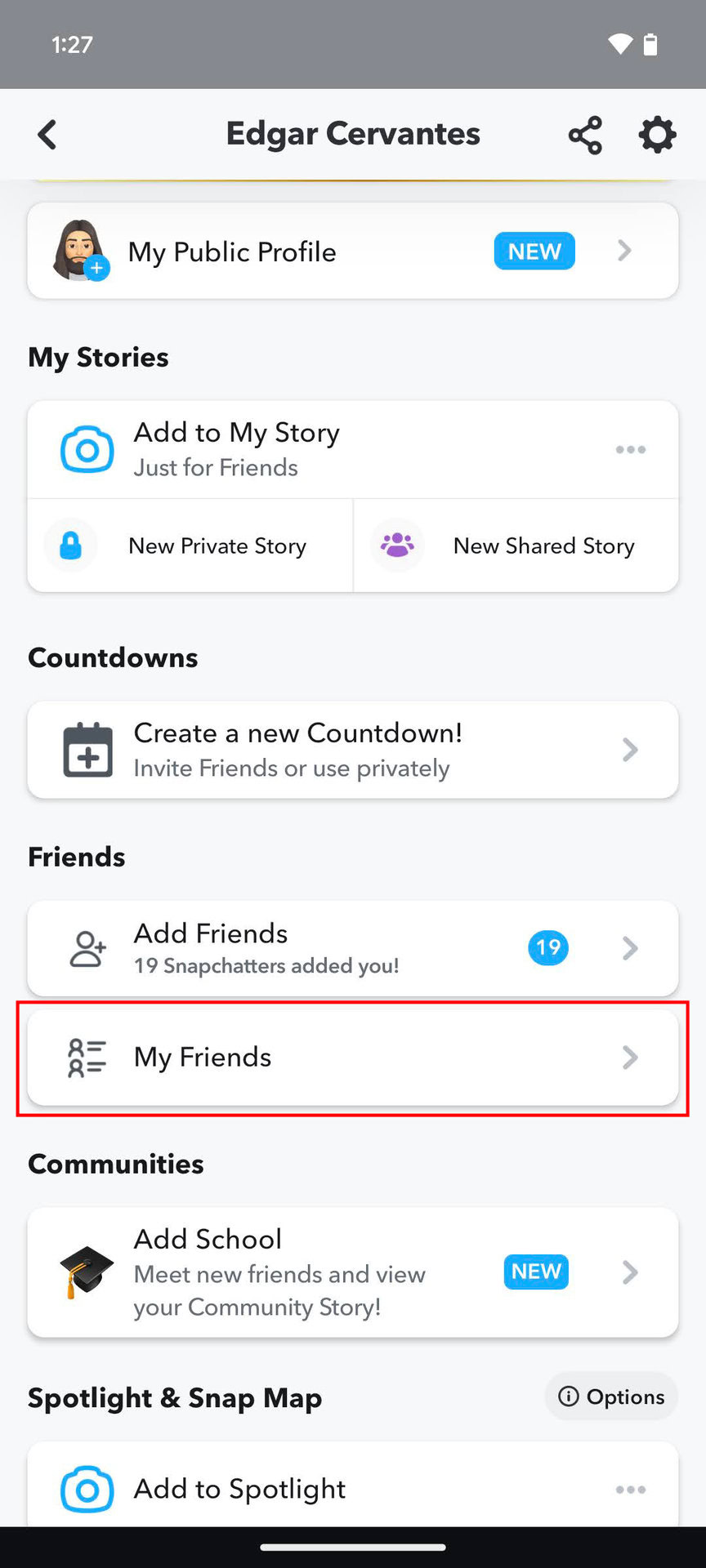This screenshot has height=1568, width=706.
Task: Open more options for Add to Spotlight
Action: [630, 1490]
